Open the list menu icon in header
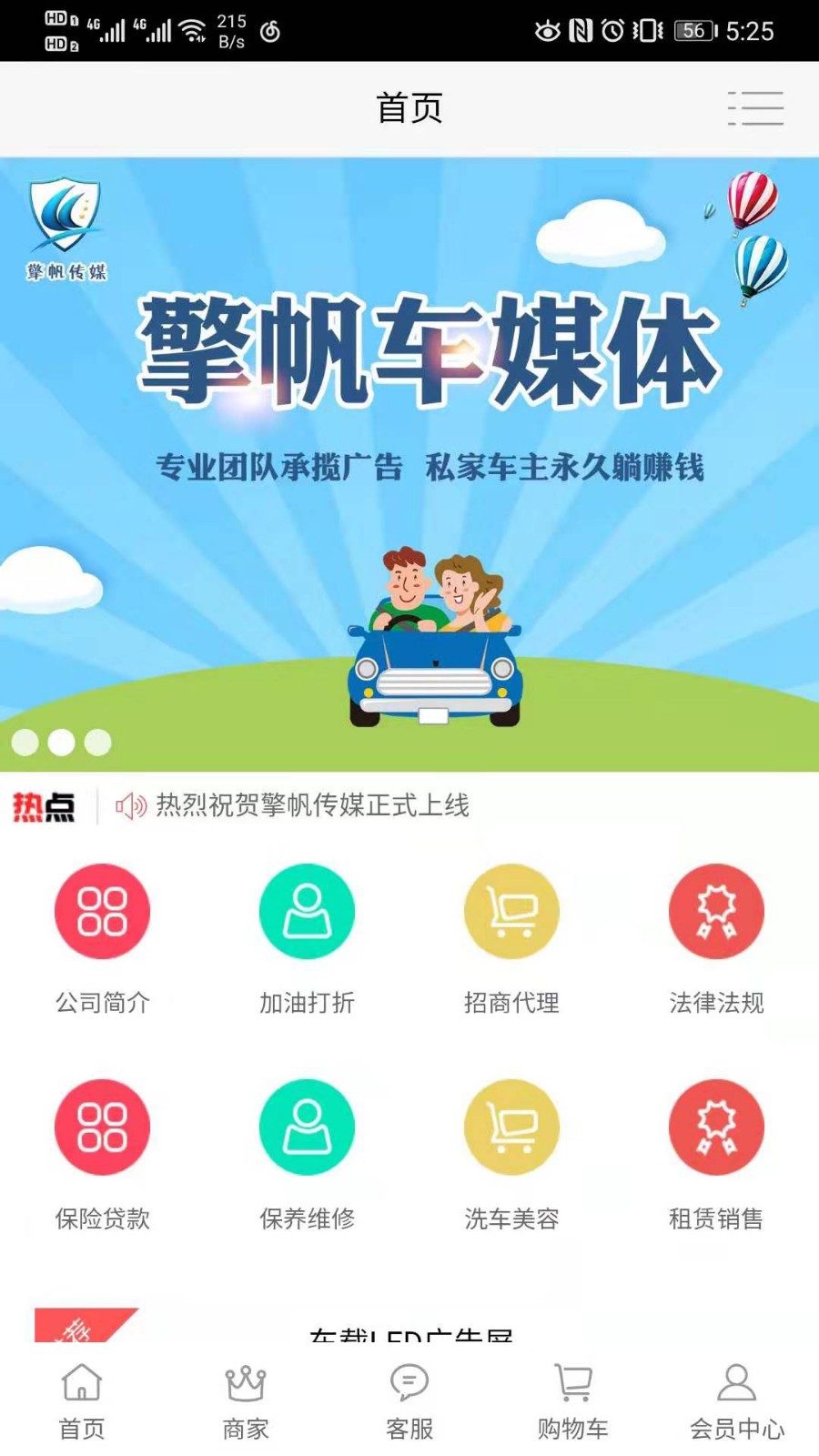This screenshot has height=1456, width=819. (755, 108)
